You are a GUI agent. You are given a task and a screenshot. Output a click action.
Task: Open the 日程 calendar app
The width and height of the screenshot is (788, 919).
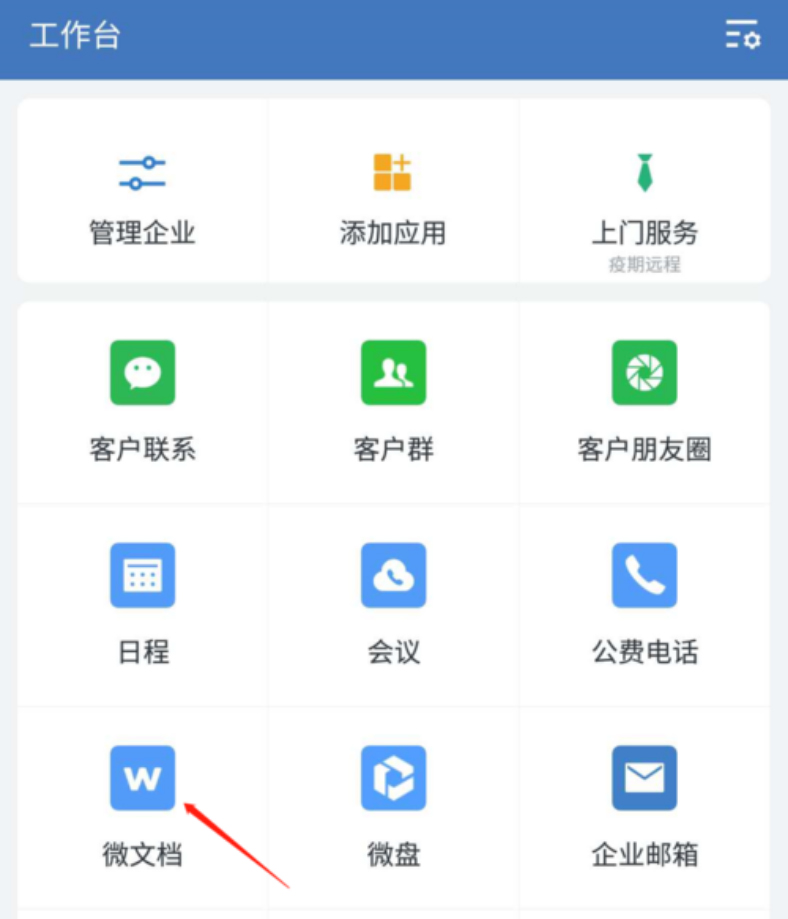(142, 599)
